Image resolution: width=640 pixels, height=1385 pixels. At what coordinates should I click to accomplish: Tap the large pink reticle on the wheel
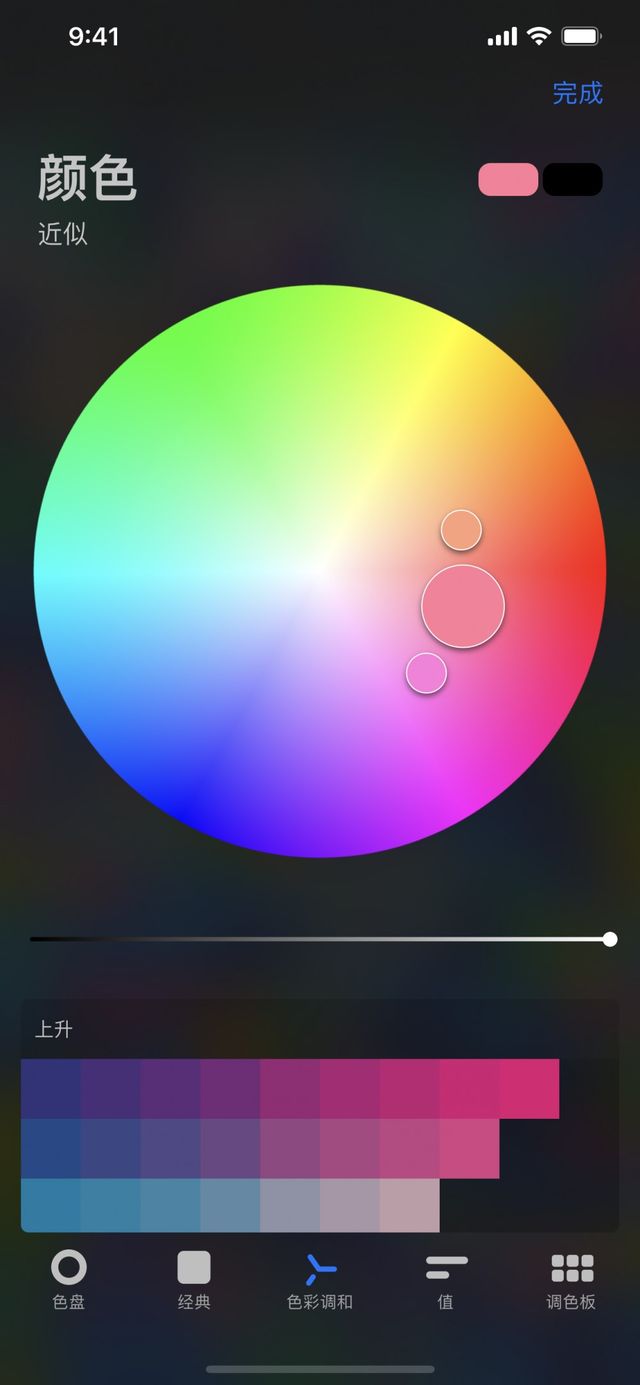(x=463, y=606)
